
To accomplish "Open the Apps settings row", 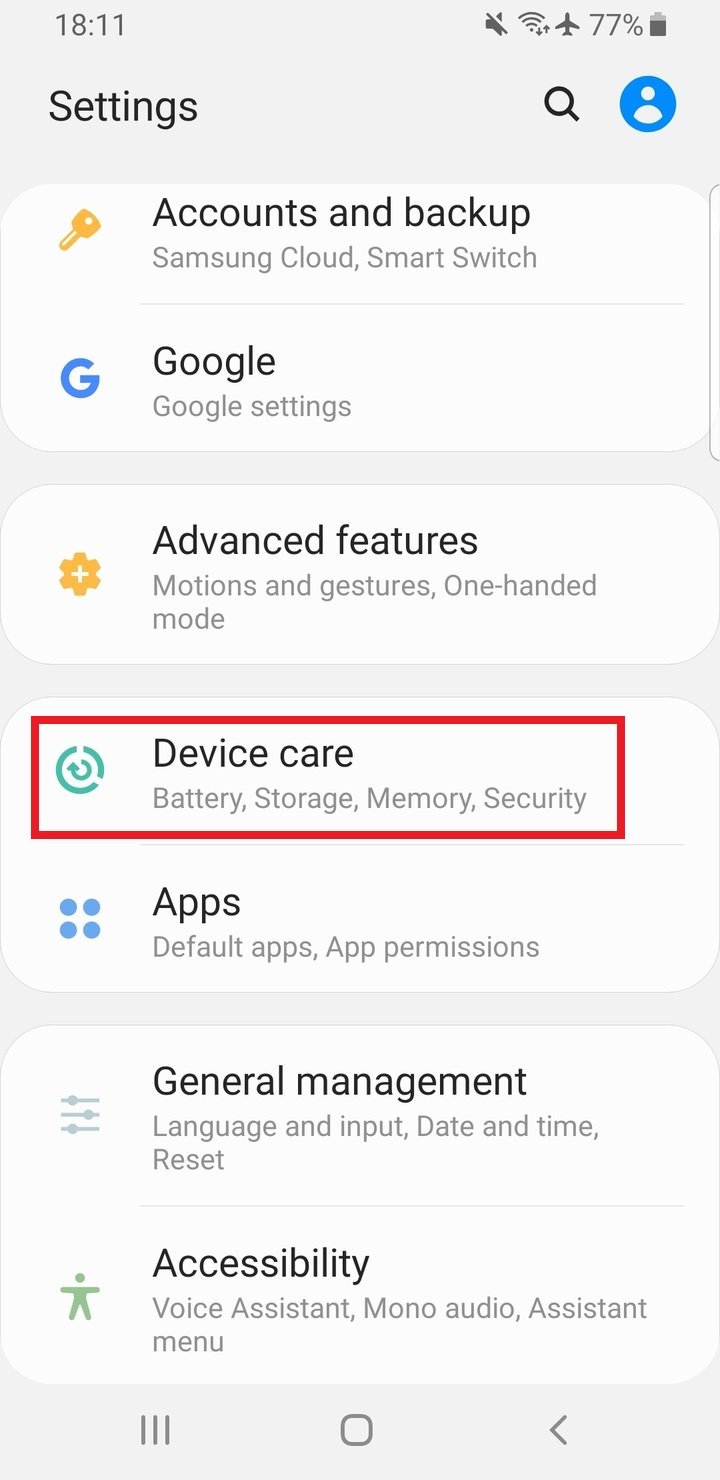I will coord(360,920).
